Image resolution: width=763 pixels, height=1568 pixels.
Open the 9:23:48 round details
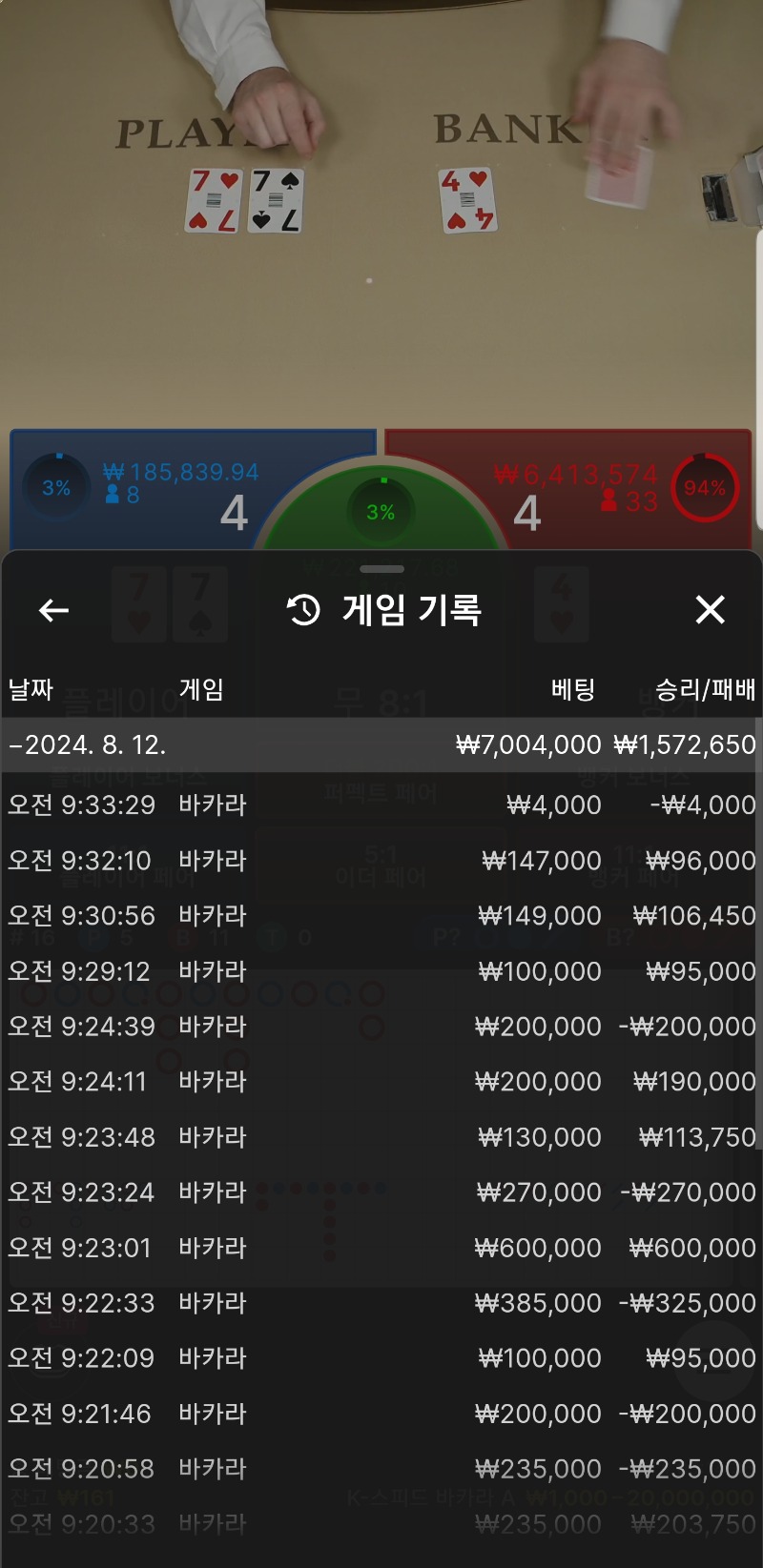(x=381, y=1137)
